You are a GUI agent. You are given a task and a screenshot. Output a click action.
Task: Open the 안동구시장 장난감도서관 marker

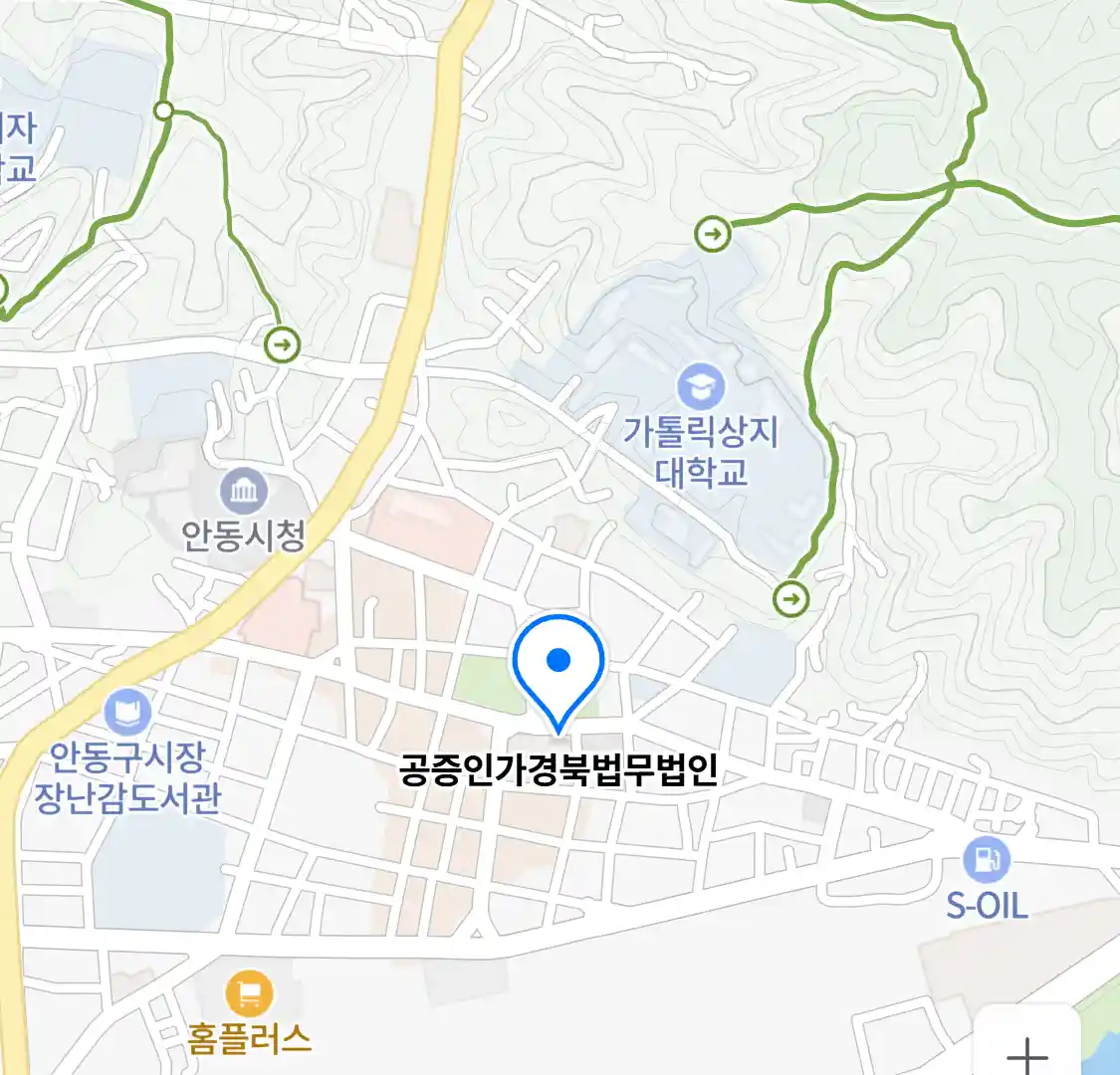coord(127,714)
